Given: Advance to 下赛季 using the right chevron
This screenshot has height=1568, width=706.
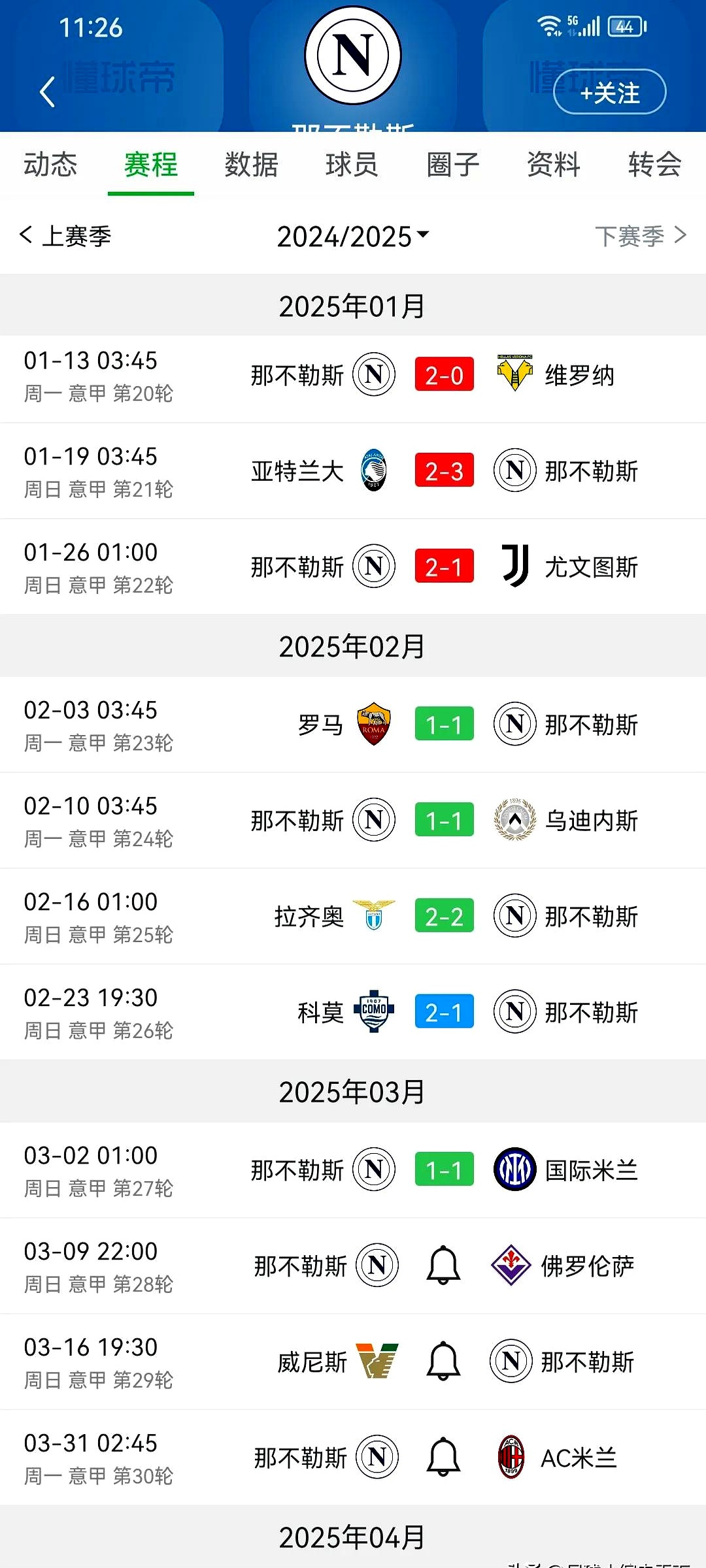Looking at the screenshot, I should click(682, 236).
